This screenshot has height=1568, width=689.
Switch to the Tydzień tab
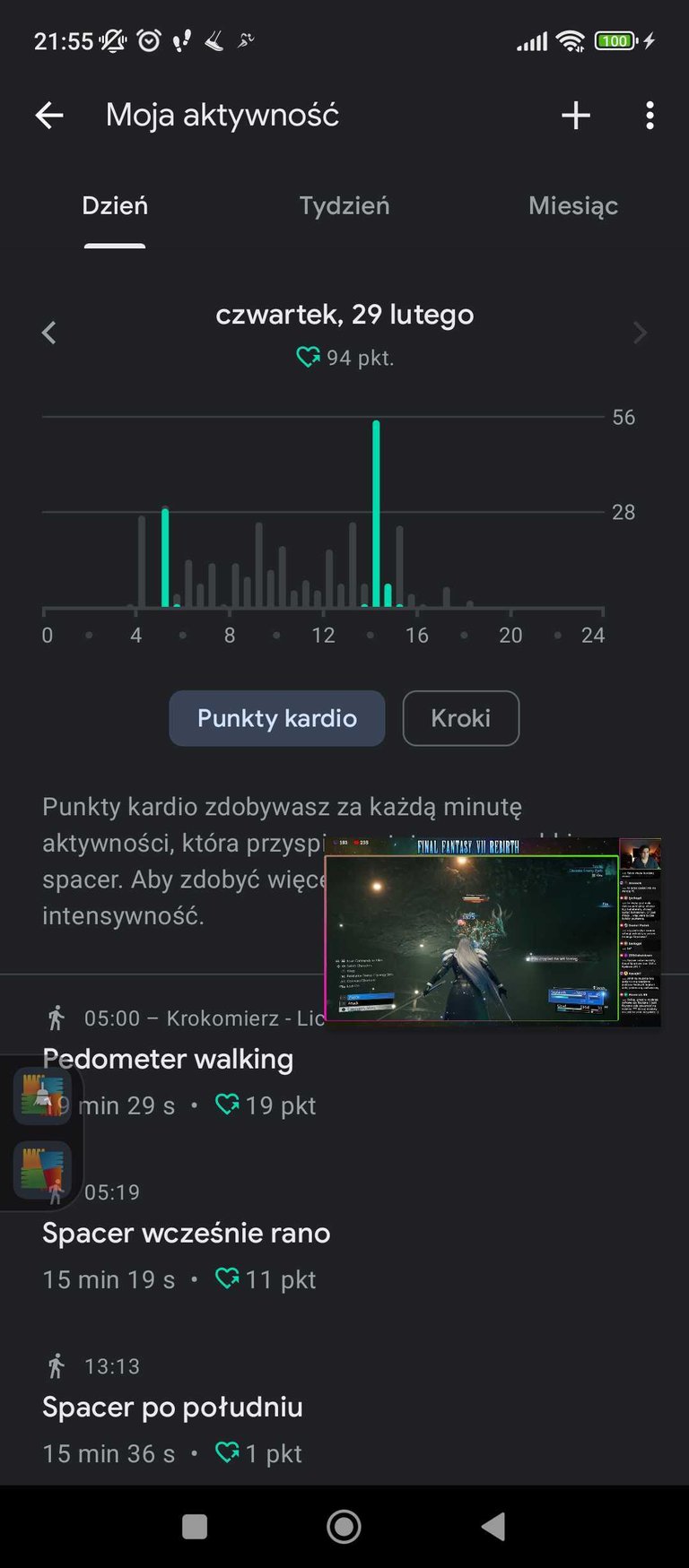(x=344, y=205)
